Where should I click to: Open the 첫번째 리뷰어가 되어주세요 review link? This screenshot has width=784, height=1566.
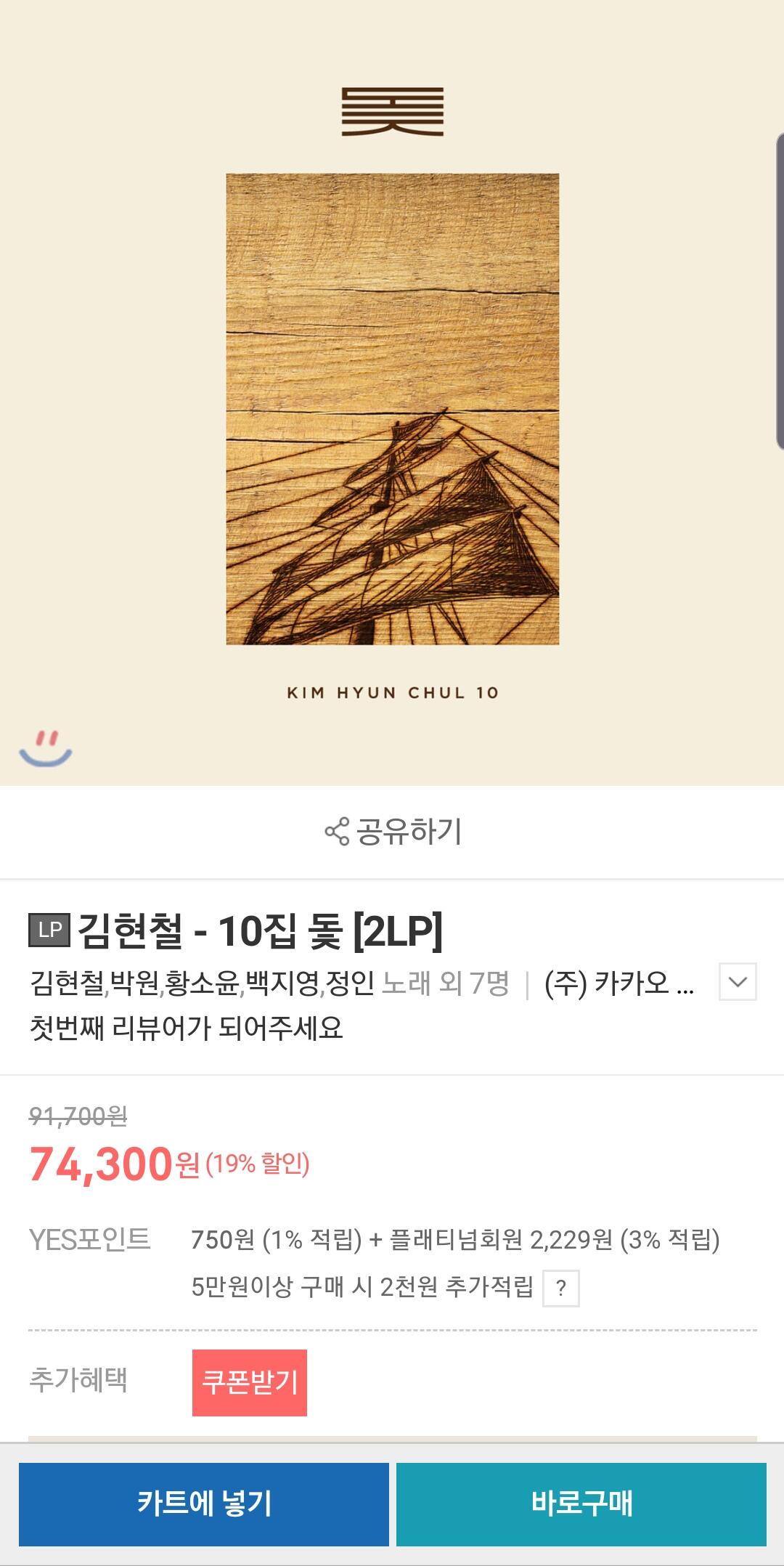(x=186, y=1028)
